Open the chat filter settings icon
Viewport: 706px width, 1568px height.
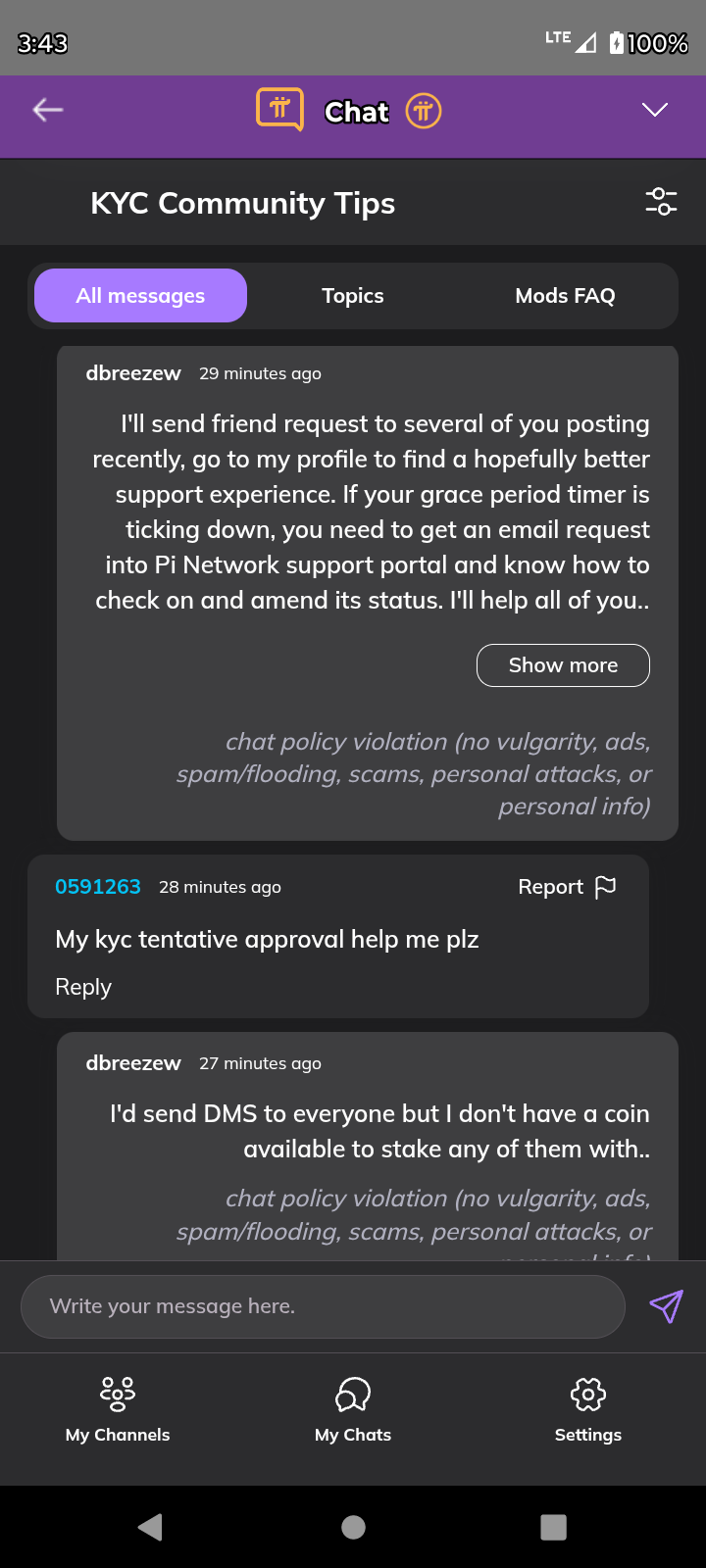(661, 202)
